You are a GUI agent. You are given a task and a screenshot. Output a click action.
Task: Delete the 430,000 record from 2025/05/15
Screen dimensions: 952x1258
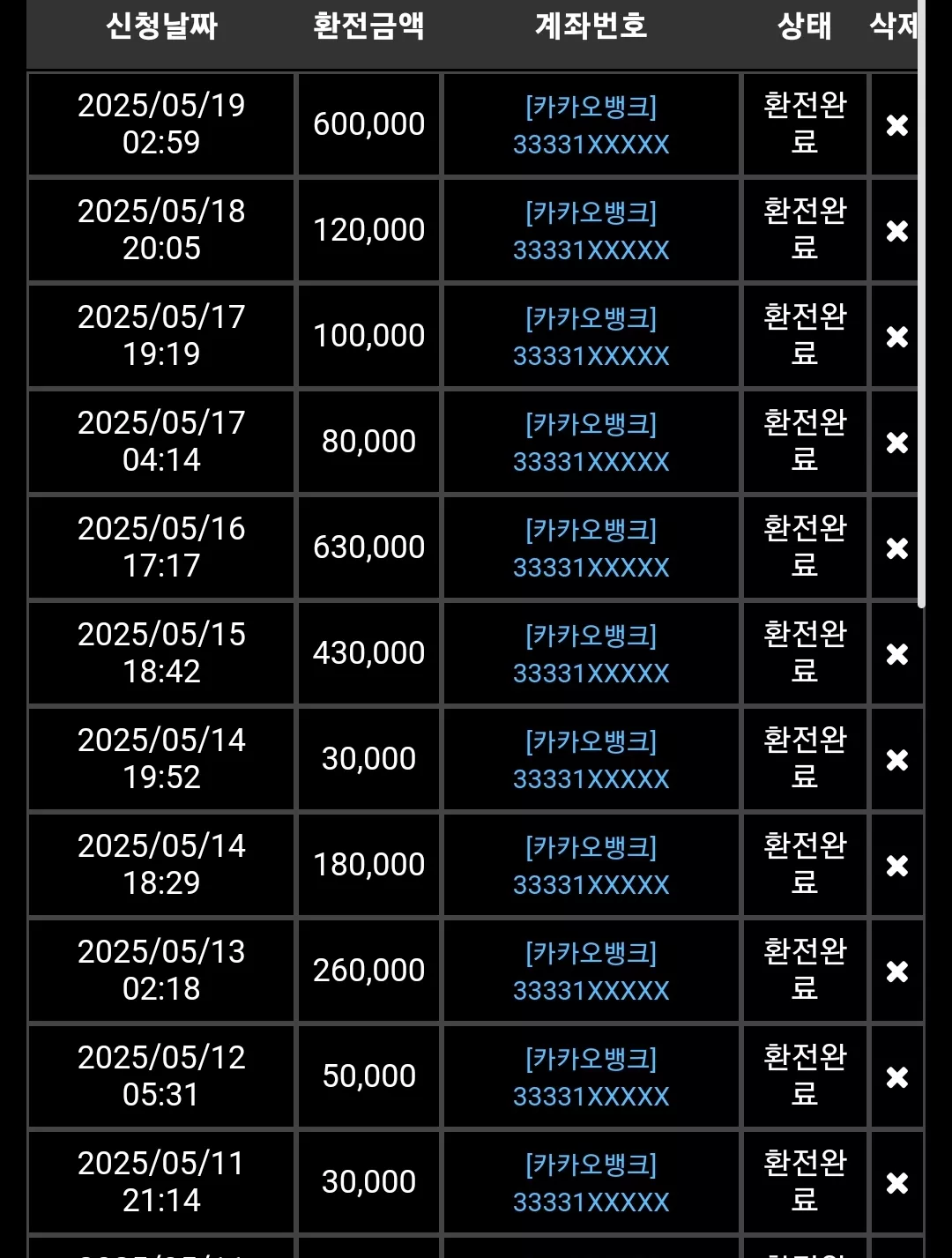pos(897,654)
